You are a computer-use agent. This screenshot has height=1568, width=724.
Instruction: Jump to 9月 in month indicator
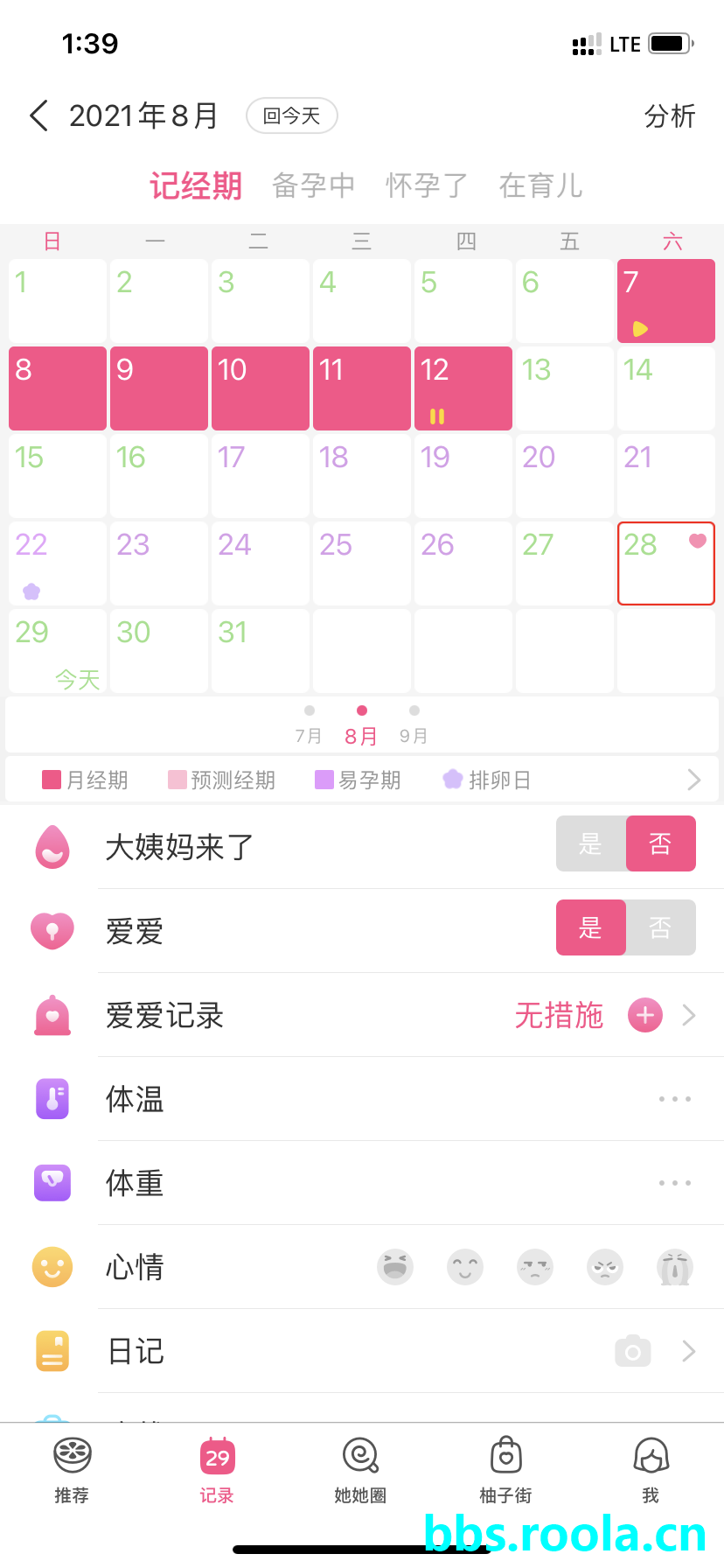[414, 724]
